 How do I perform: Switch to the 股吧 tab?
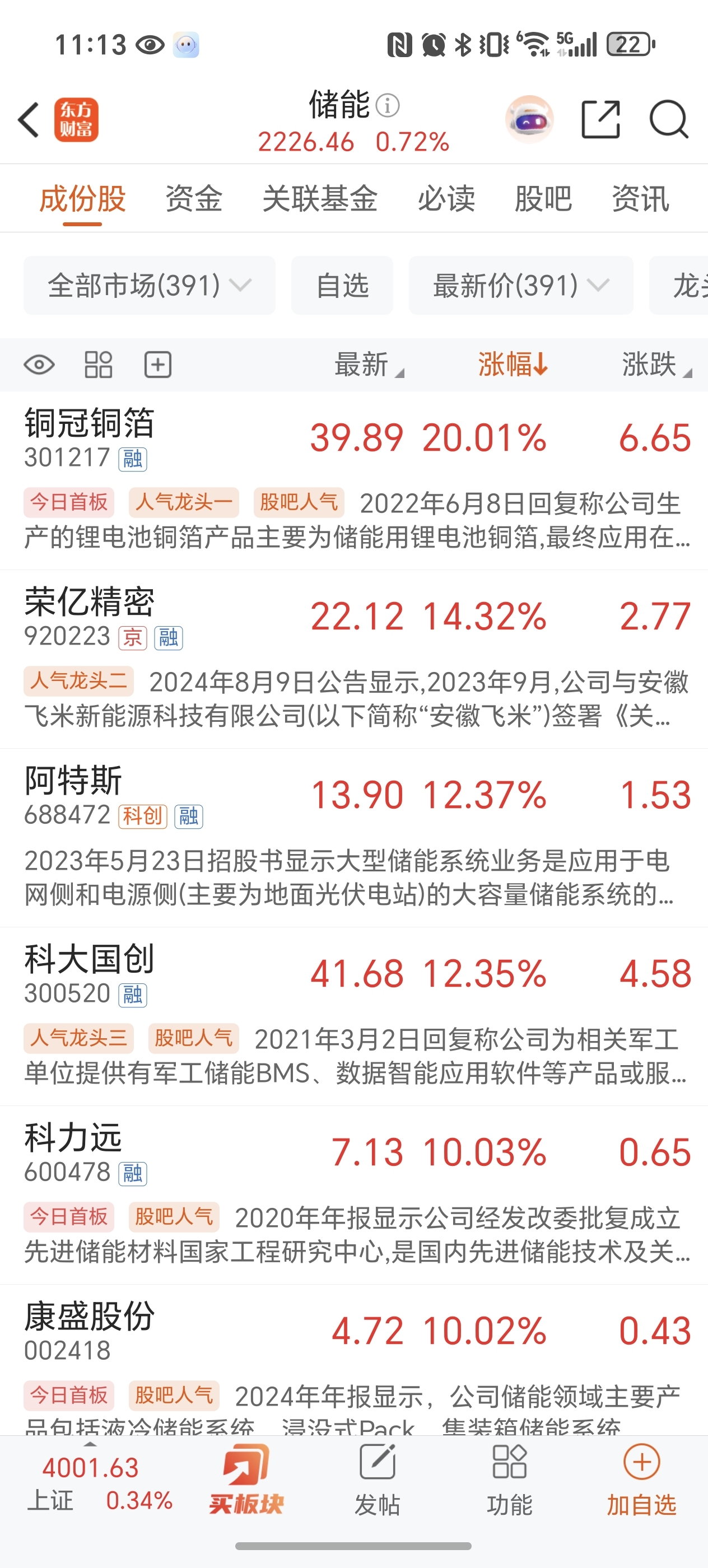(x=543, y=199)
